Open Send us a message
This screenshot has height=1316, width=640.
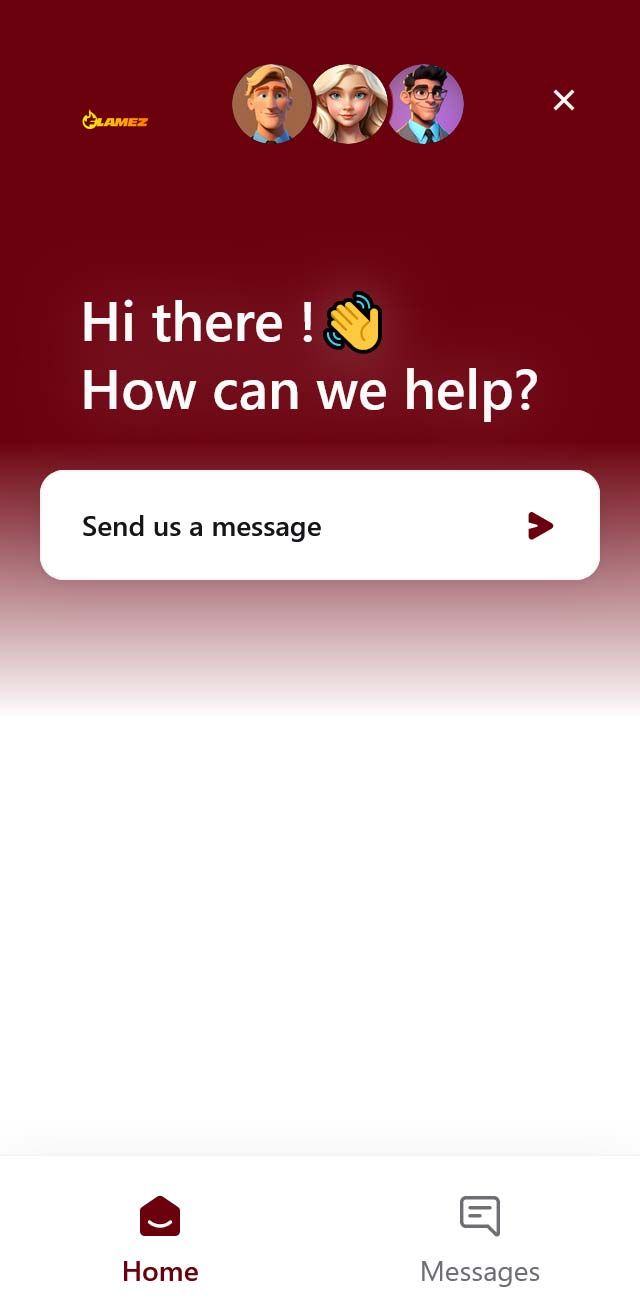320,525
